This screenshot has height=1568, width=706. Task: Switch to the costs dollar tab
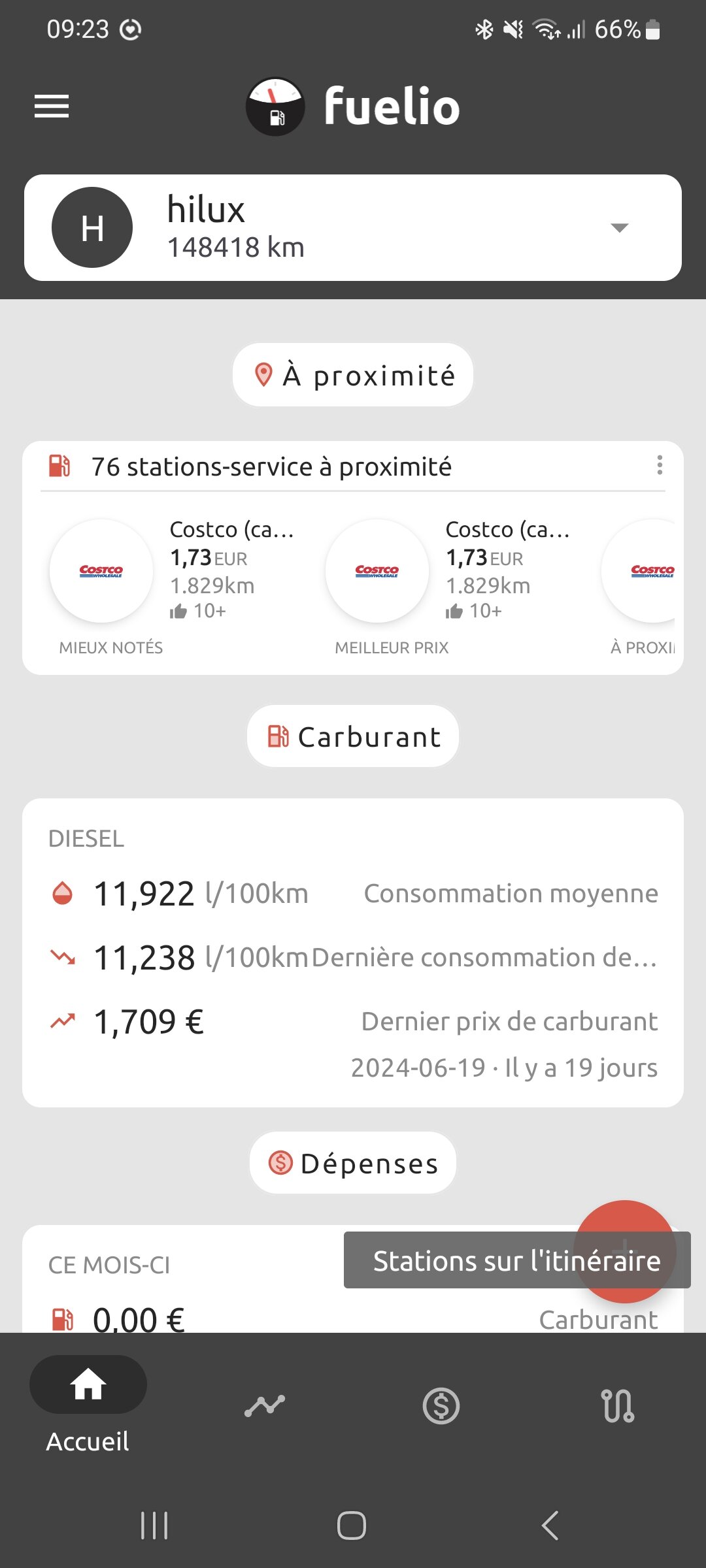pos(441,1405)
